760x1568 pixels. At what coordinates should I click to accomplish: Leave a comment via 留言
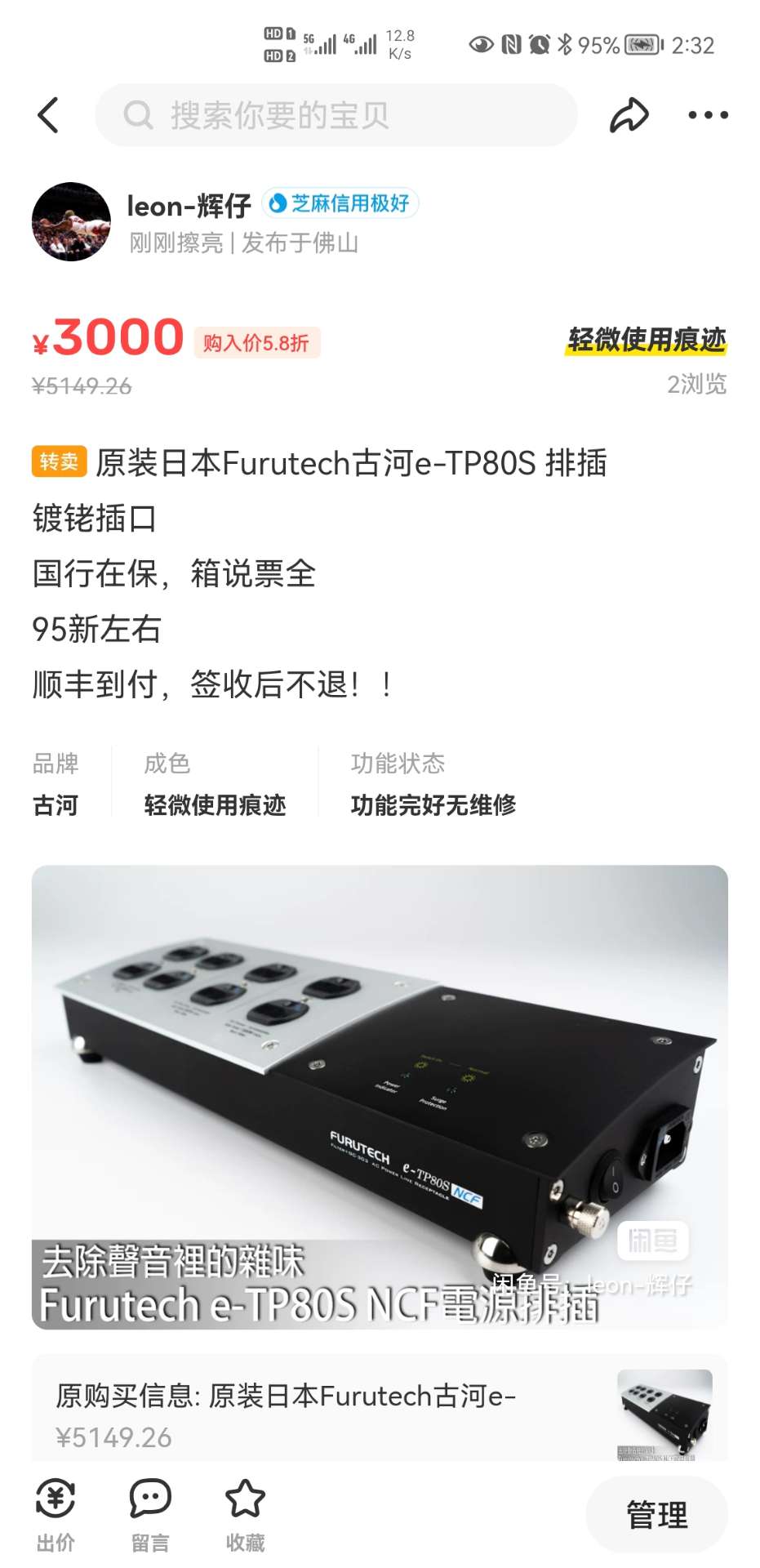[x=150, y=1515]
